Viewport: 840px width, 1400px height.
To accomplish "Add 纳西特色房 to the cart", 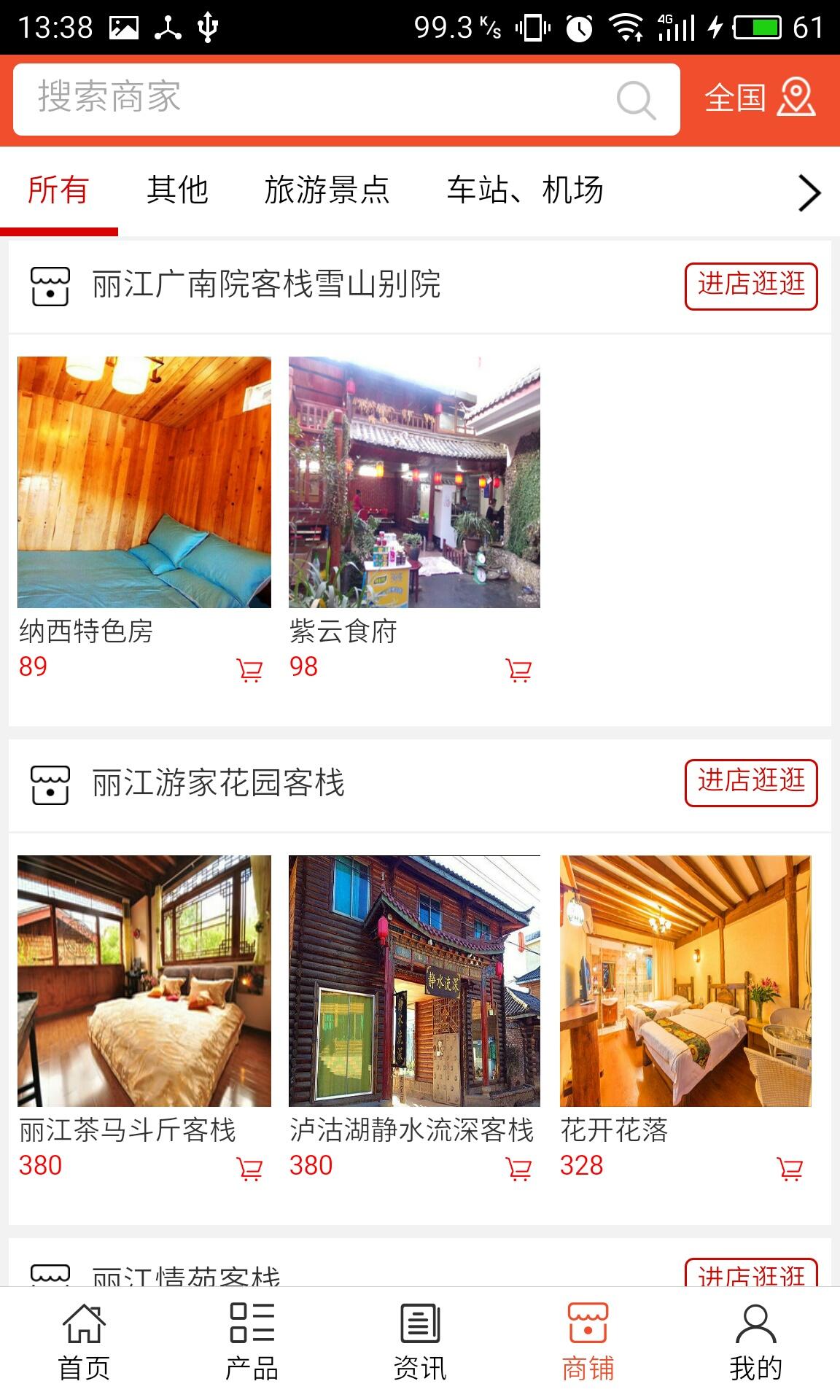I will (x=249, y=669).
